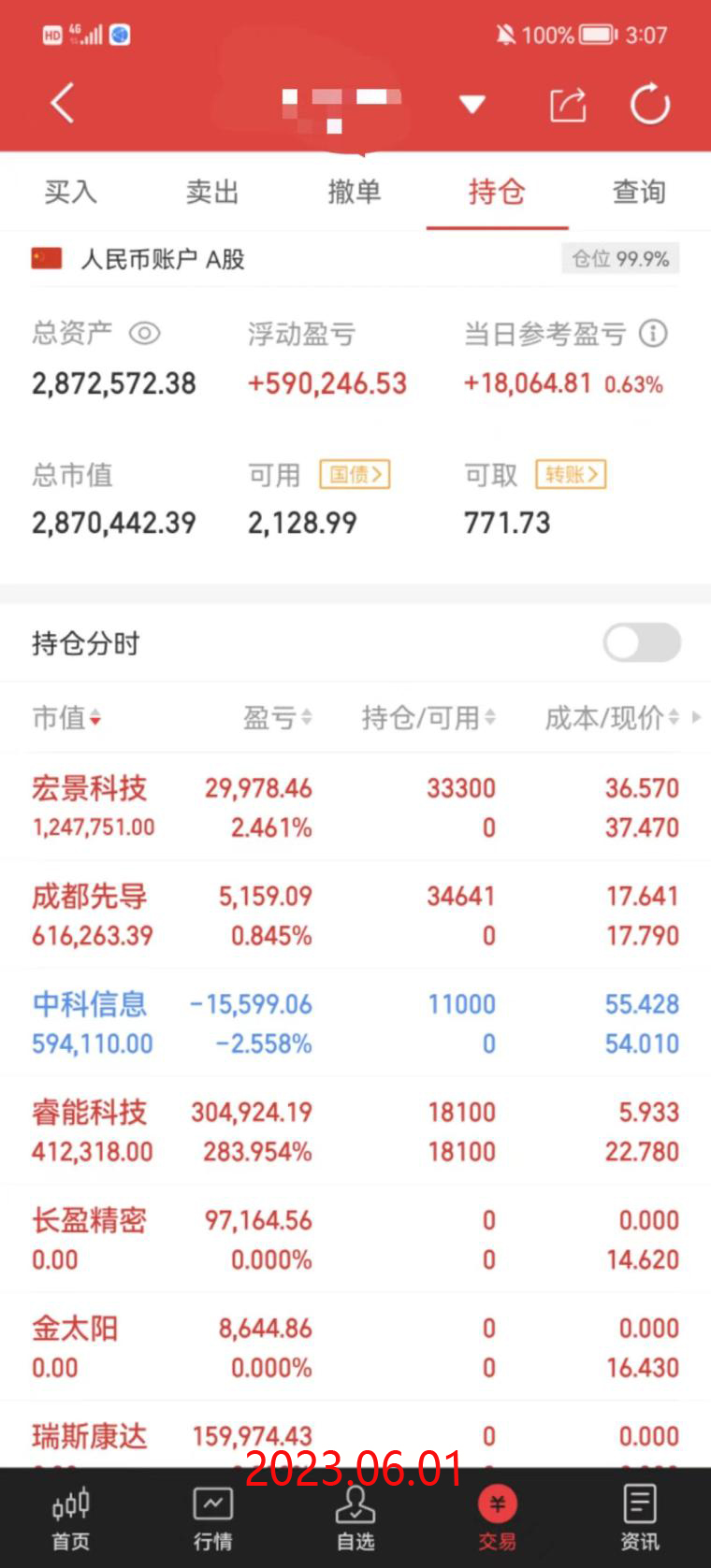Image resolution: width=711 pixels, height=1568 pixels.
Task: Open the 睿能科技 position row
Action: [x=355, y=1131]
